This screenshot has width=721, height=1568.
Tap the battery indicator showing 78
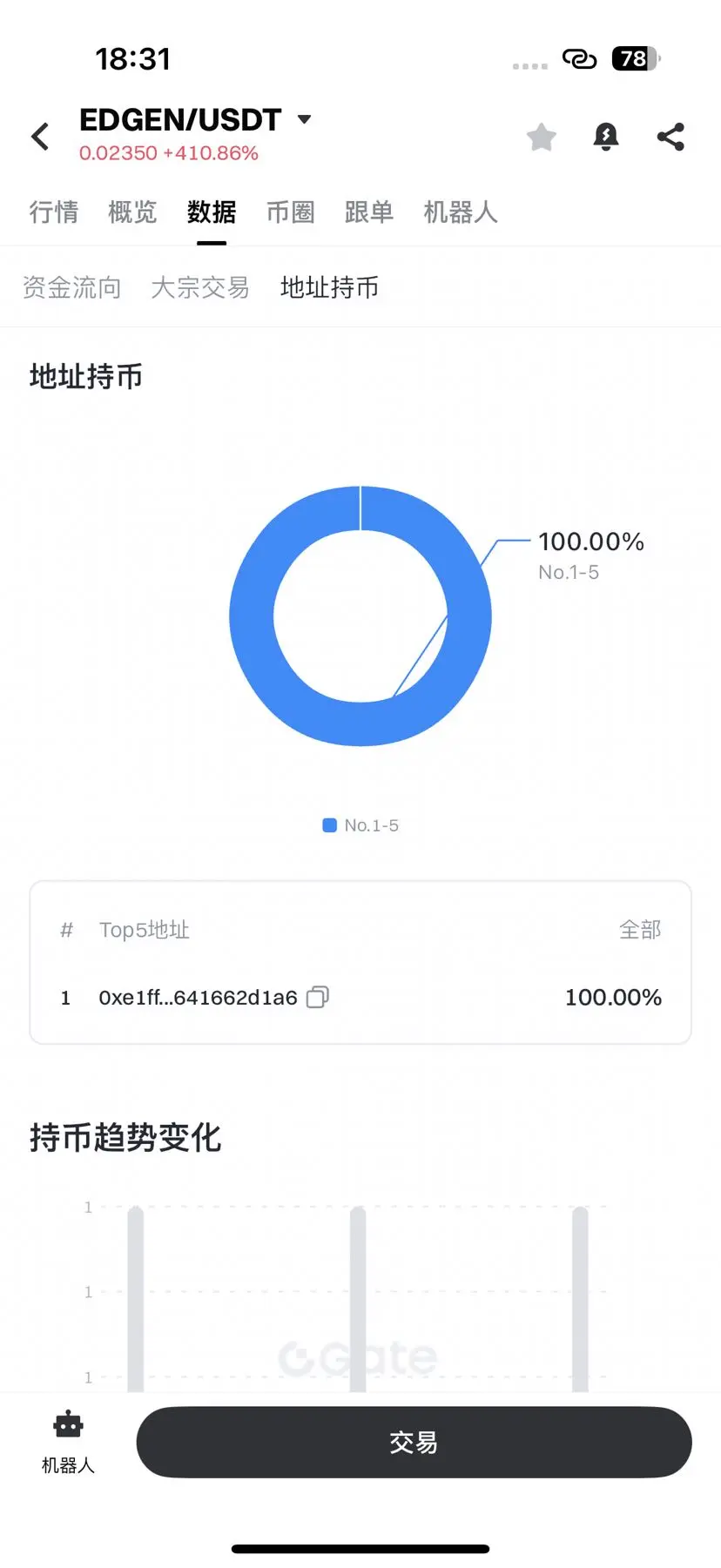point(634,58)
